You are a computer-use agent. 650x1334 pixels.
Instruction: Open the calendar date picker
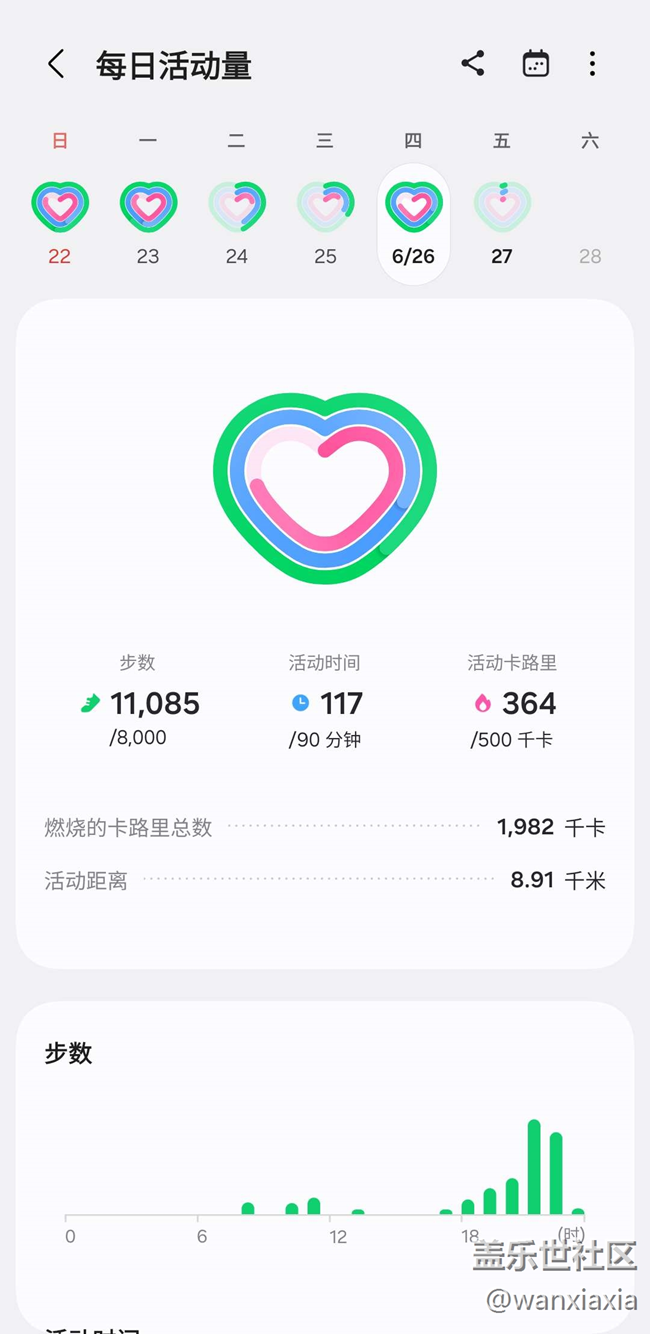(536, 64)
